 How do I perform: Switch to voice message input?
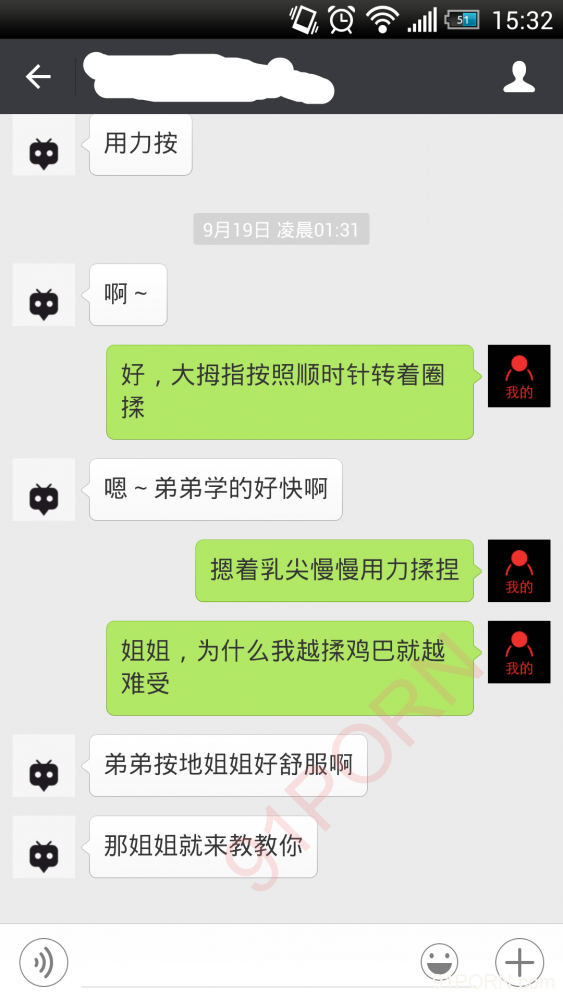(44, 962)
